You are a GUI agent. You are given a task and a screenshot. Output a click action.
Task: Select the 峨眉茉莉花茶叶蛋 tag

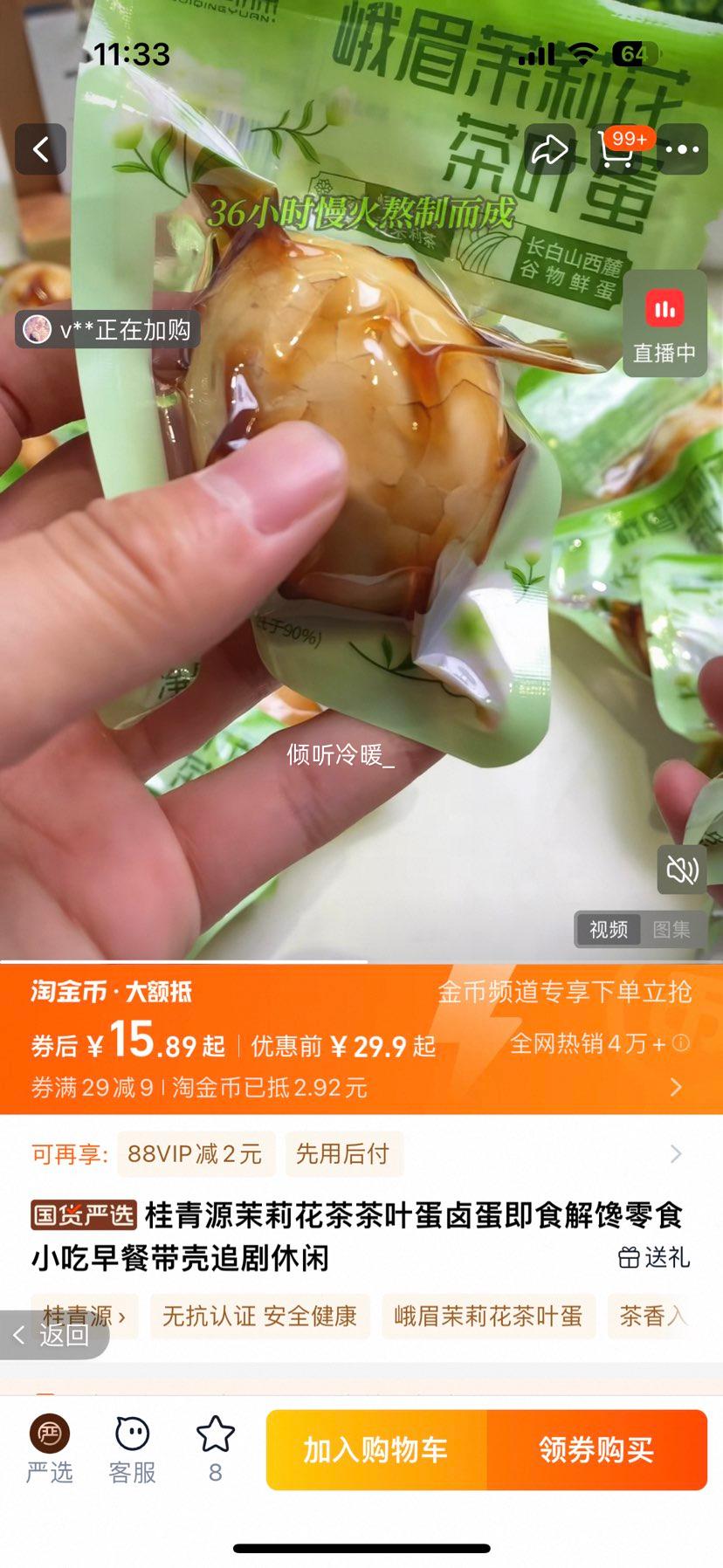[488, 1316]
